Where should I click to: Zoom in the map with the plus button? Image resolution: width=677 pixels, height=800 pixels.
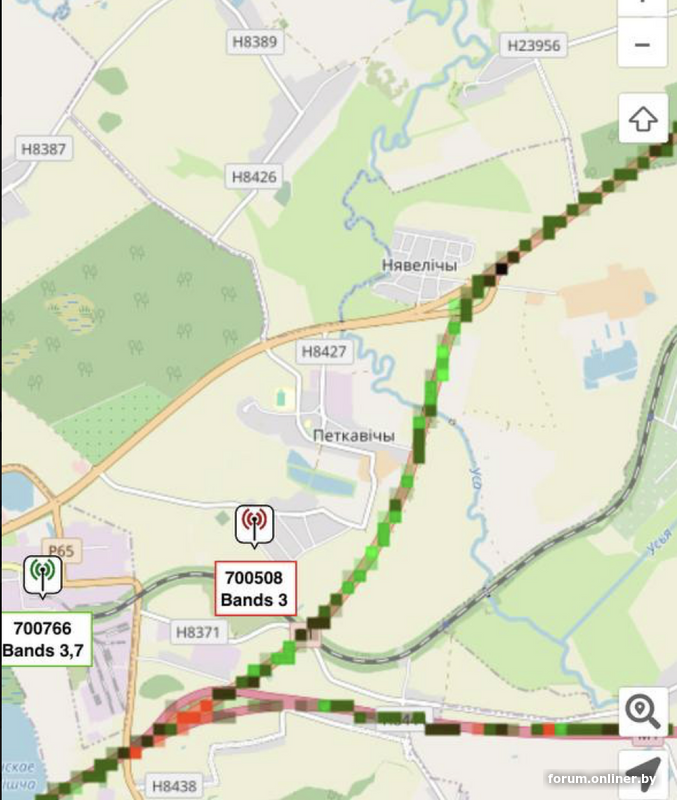tap(642, 5)
